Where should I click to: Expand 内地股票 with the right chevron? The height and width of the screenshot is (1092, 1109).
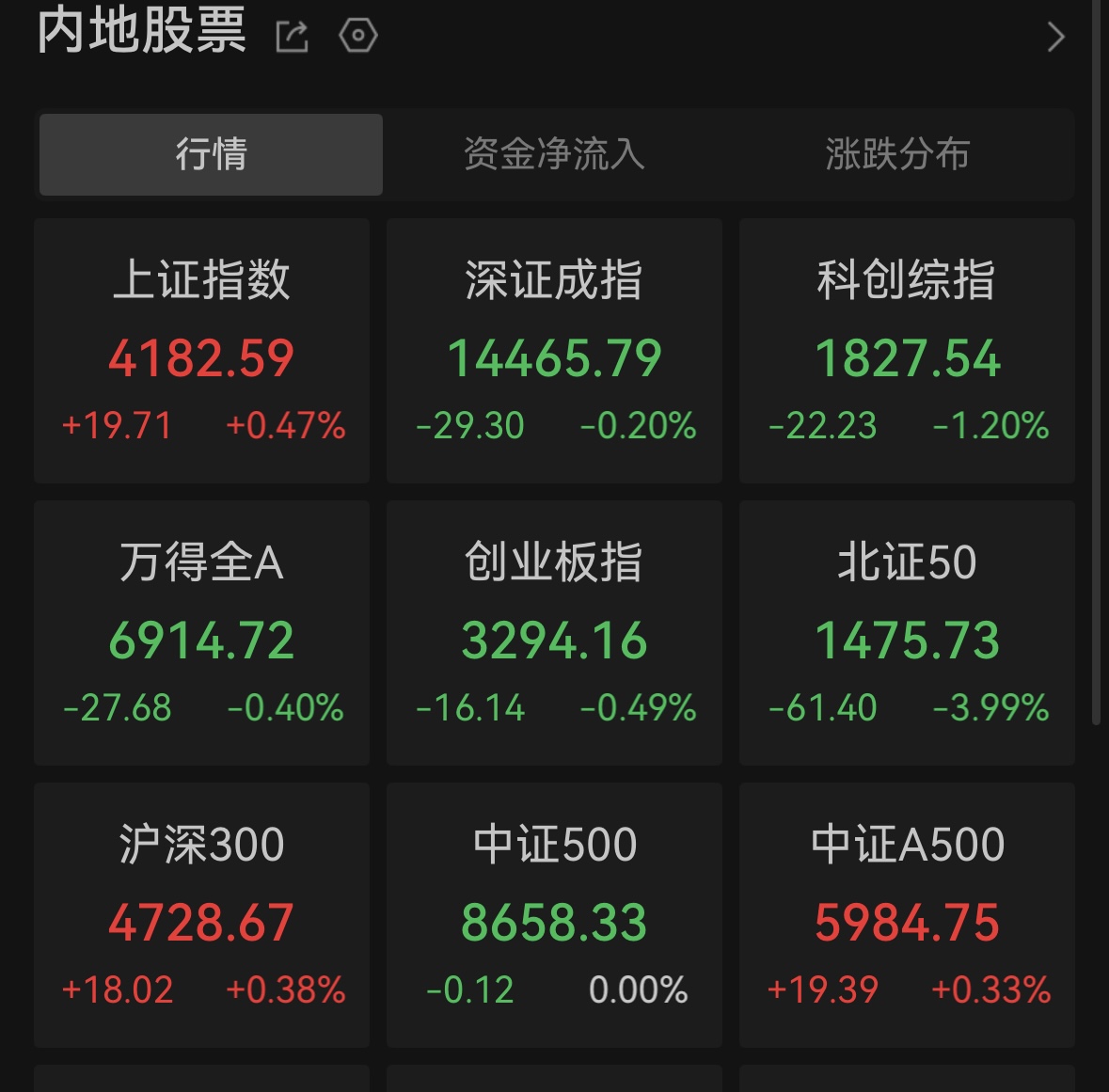1055,37
